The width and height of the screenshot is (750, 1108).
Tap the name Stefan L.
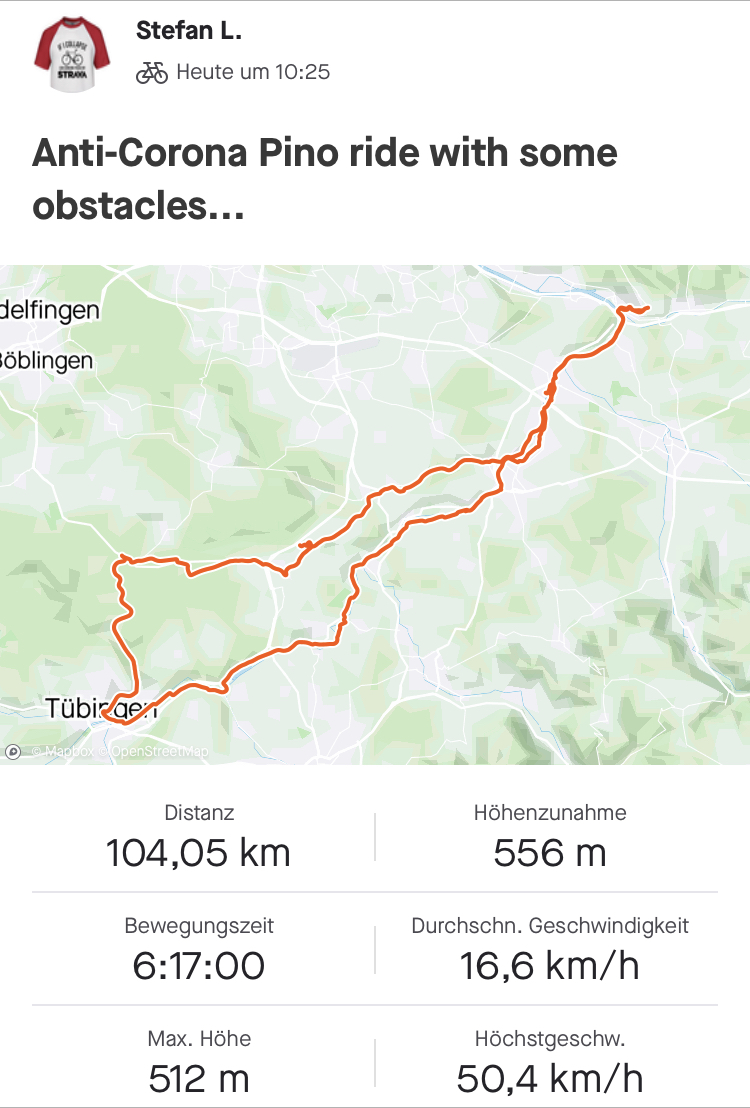(x=189, y=31)
